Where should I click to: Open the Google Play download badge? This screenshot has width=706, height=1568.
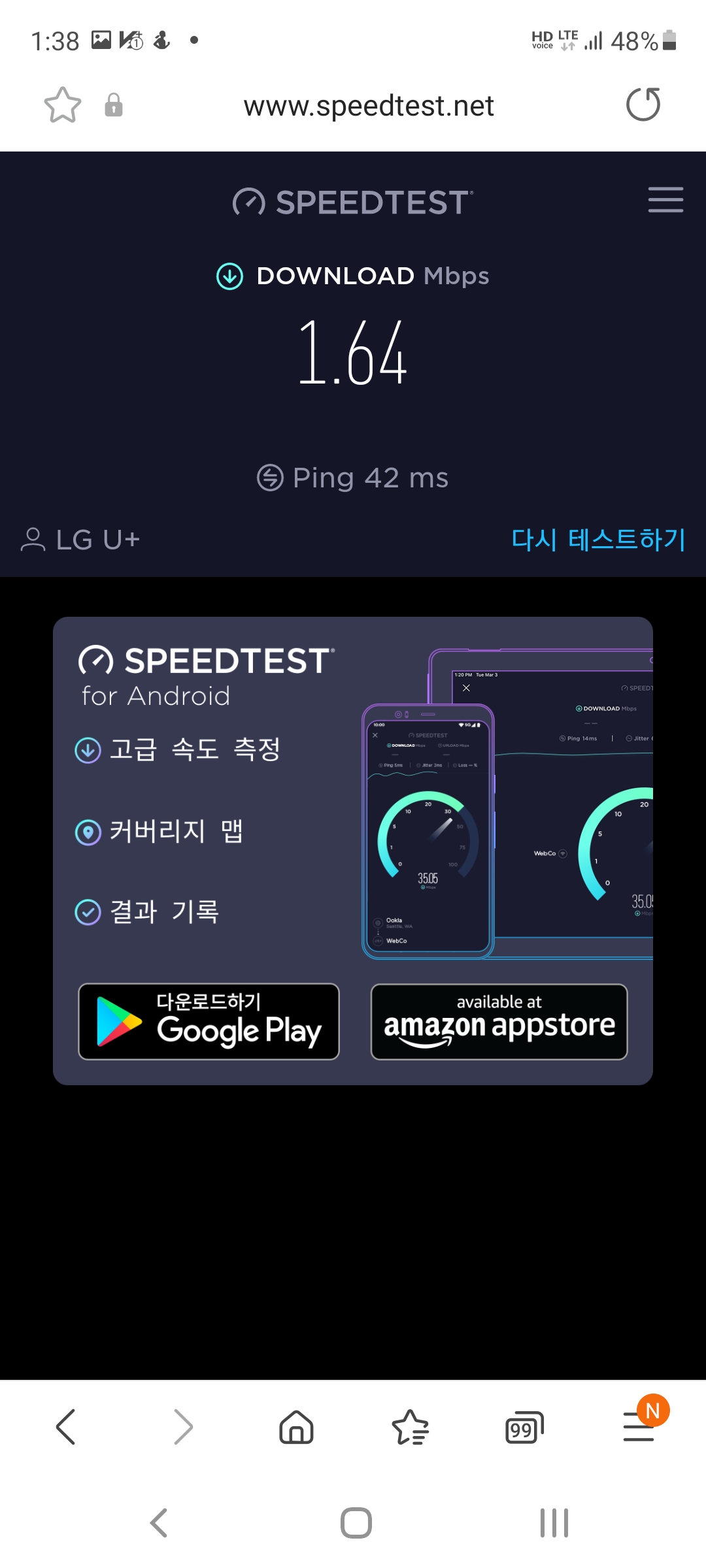(209, 1021)
